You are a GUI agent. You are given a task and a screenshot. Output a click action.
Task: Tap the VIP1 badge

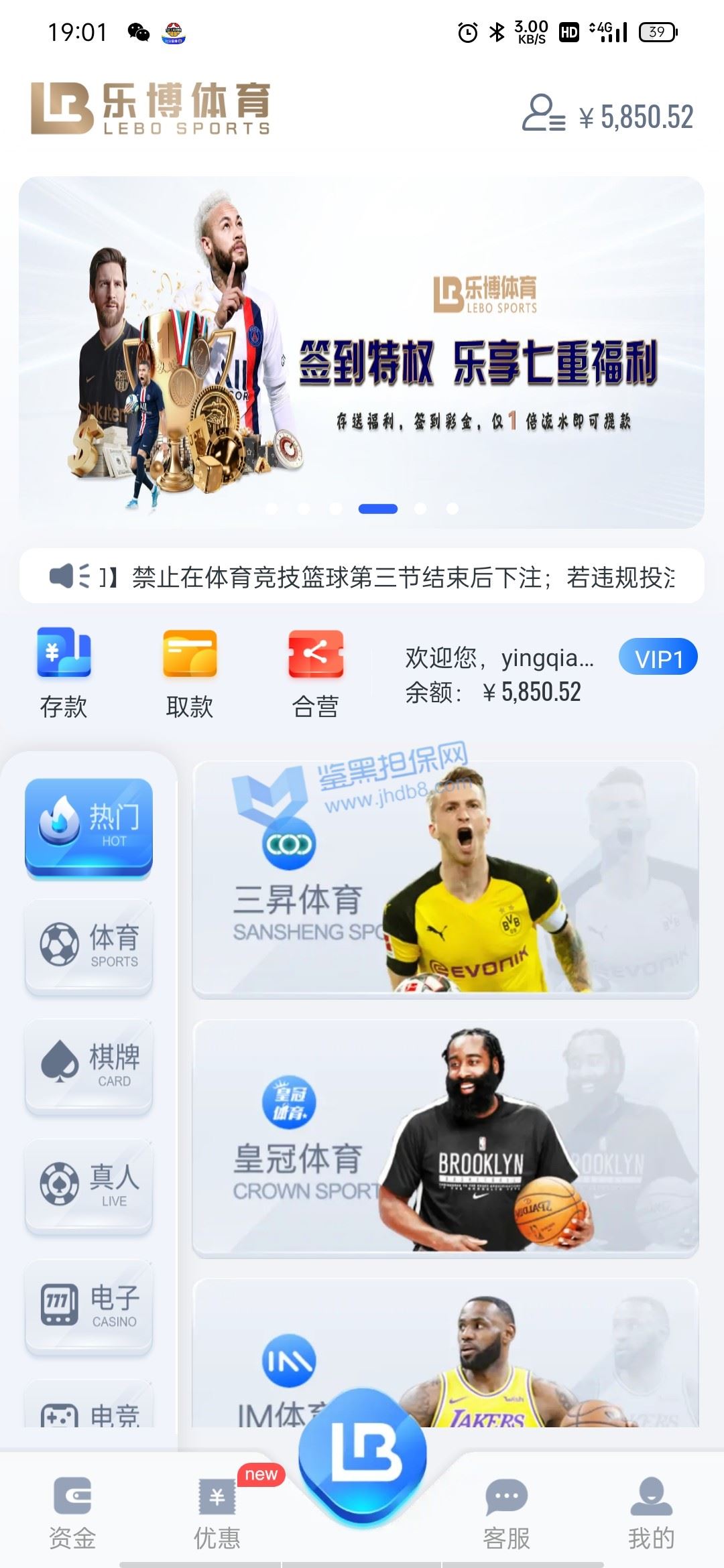[658, 658]
